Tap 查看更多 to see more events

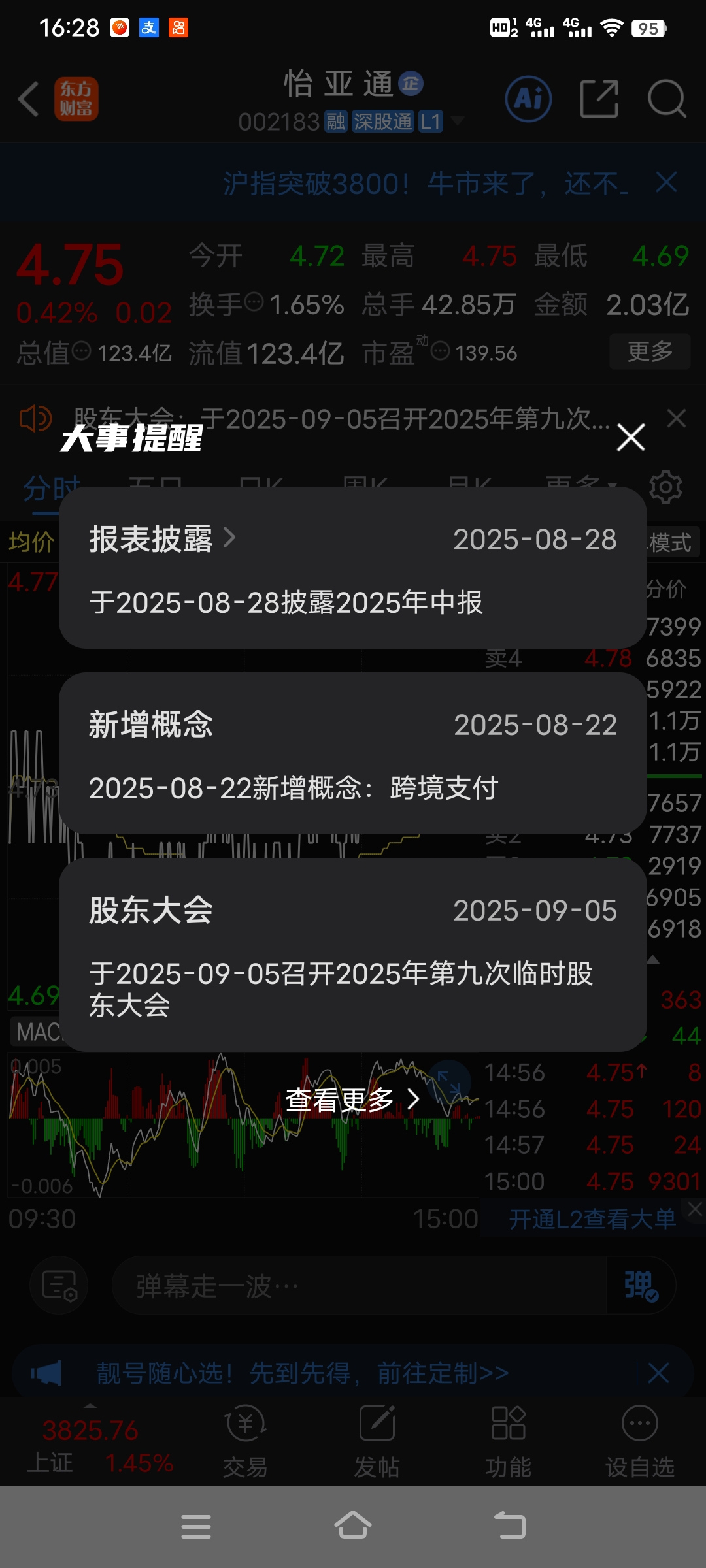point(353,1100)
